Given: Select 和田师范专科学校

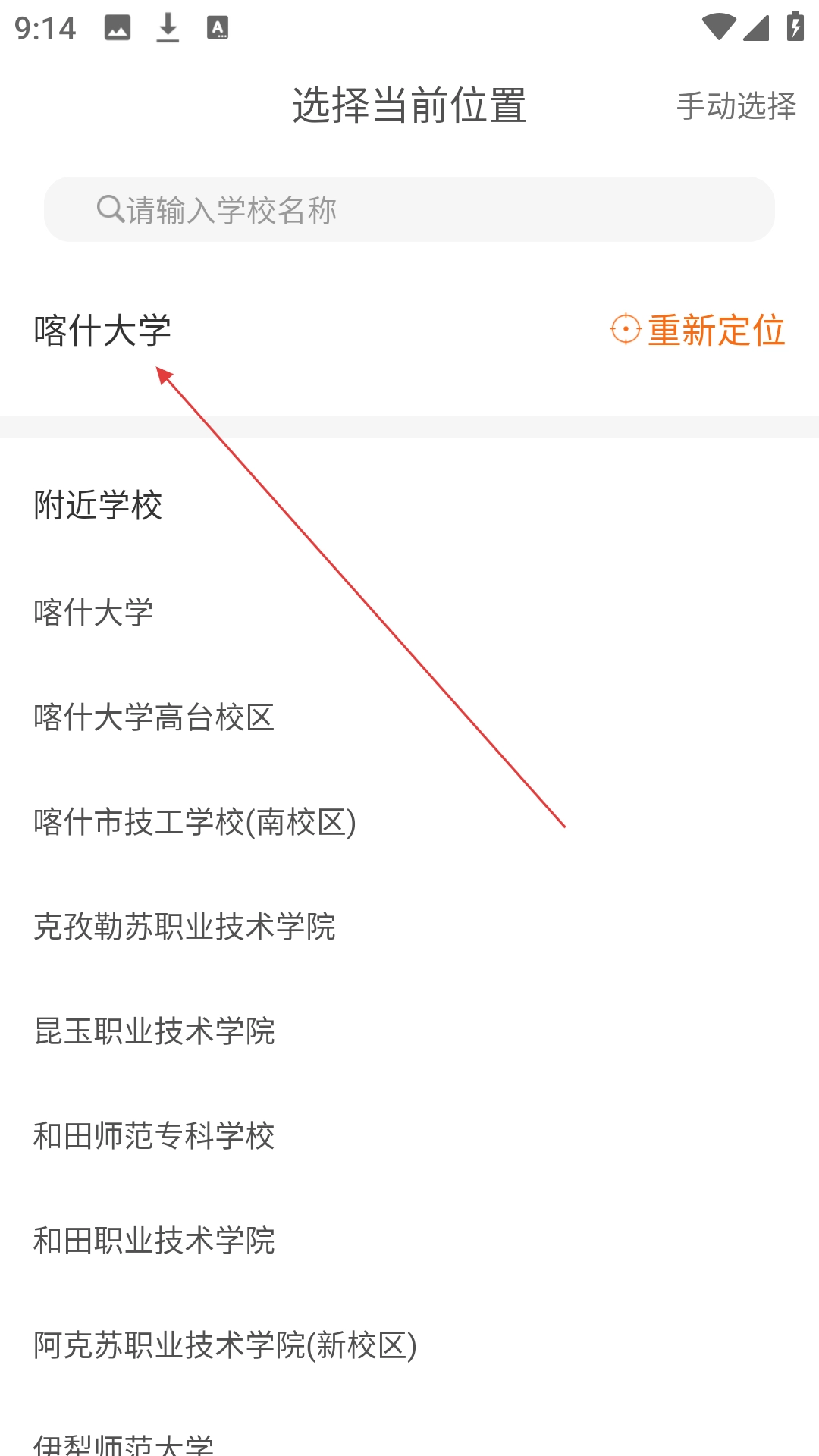Looking at the screenshot, I should point(154,1136).
